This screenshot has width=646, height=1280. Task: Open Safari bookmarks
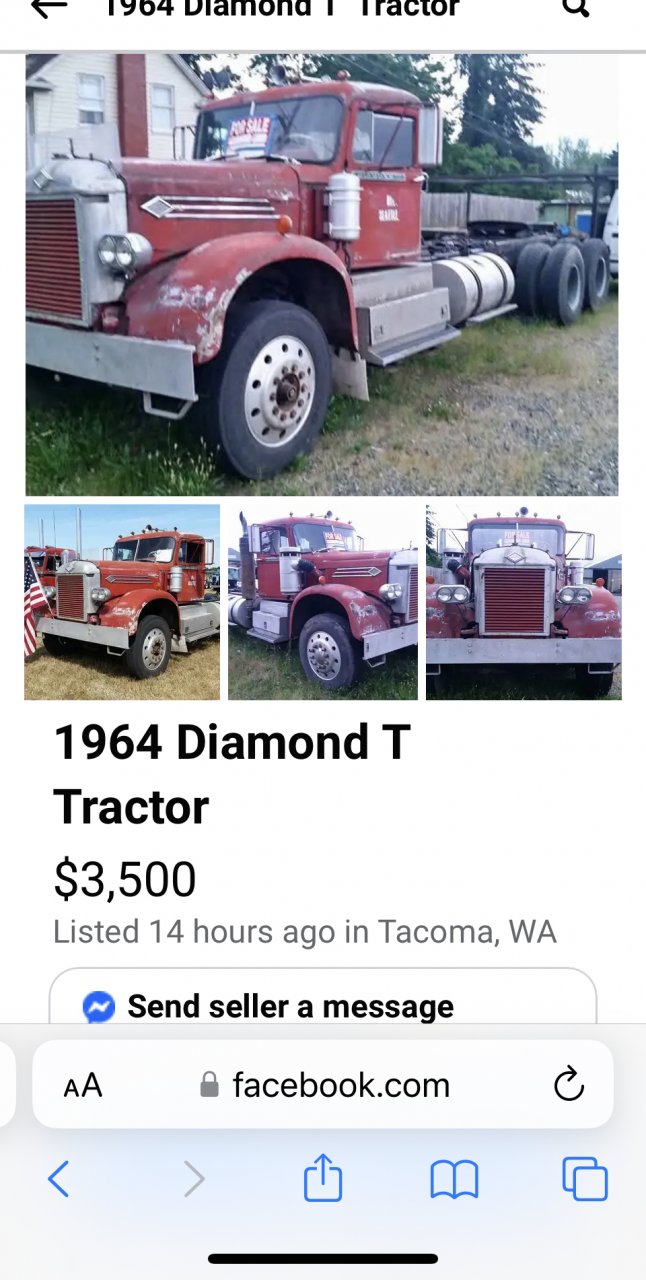(x=454, y=1180)
